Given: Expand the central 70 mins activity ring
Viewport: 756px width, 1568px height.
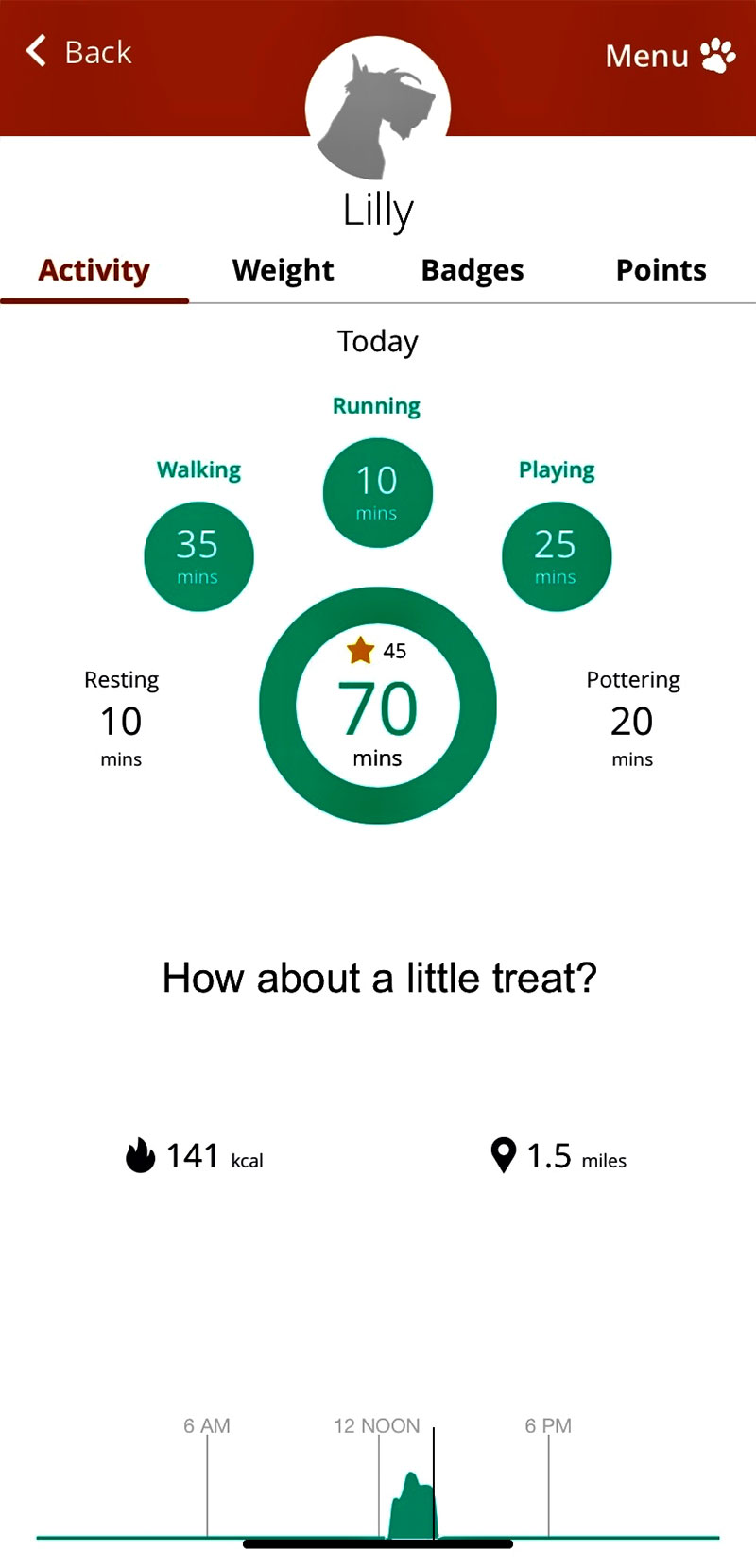Looking at the screenshot, I should tap(378, 704).
